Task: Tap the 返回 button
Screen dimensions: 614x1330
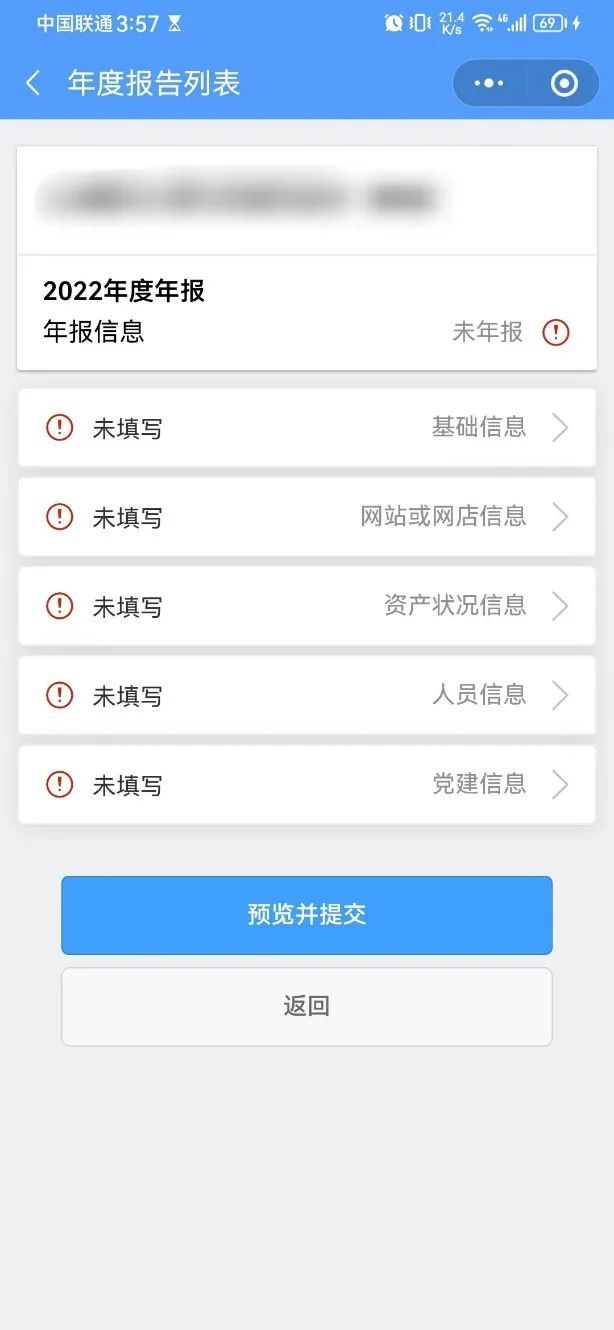Action: click(307, 1006)
